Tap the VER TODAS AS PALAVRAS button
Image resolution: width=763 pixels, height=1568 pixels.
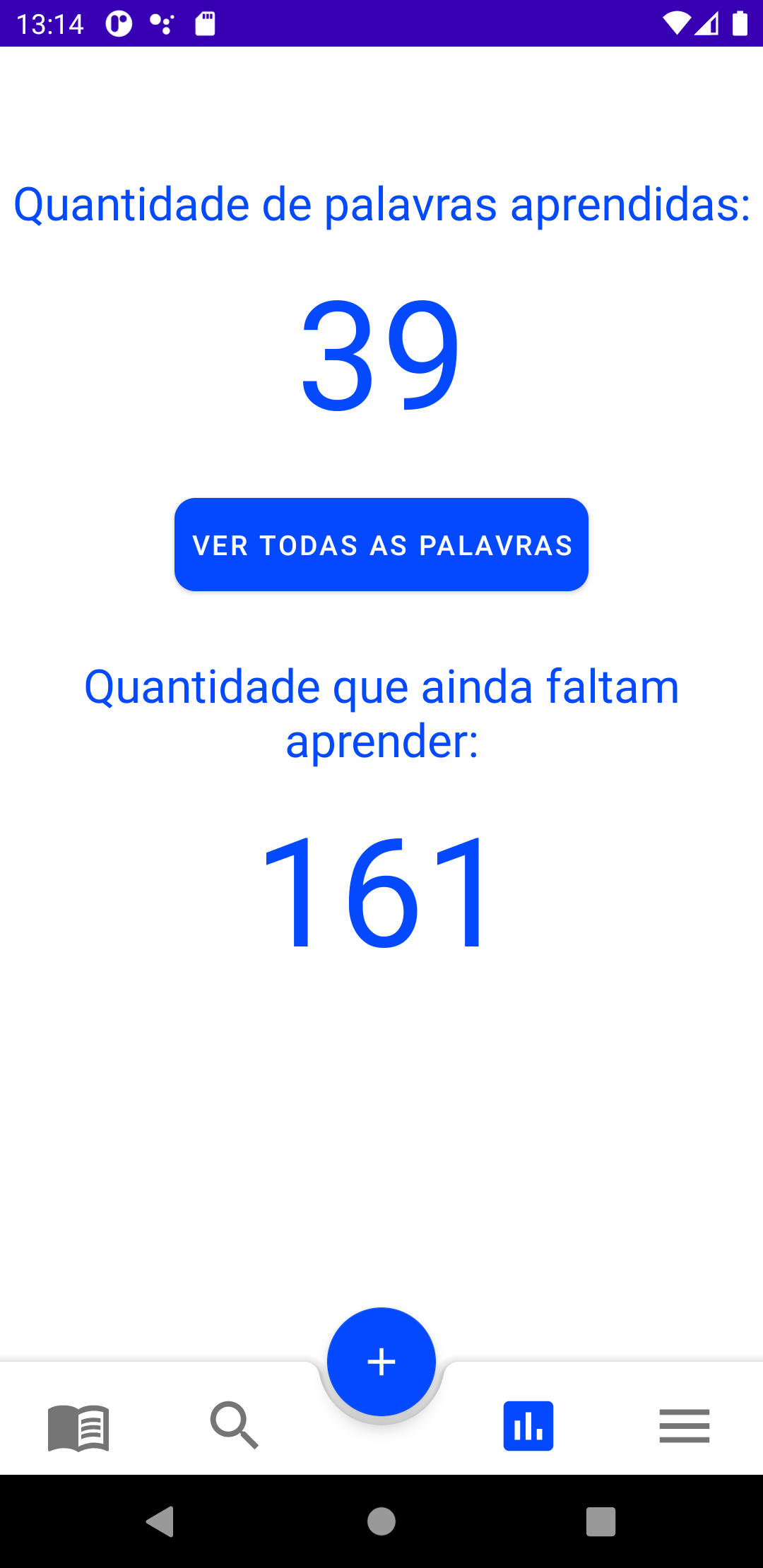point(381,545)
